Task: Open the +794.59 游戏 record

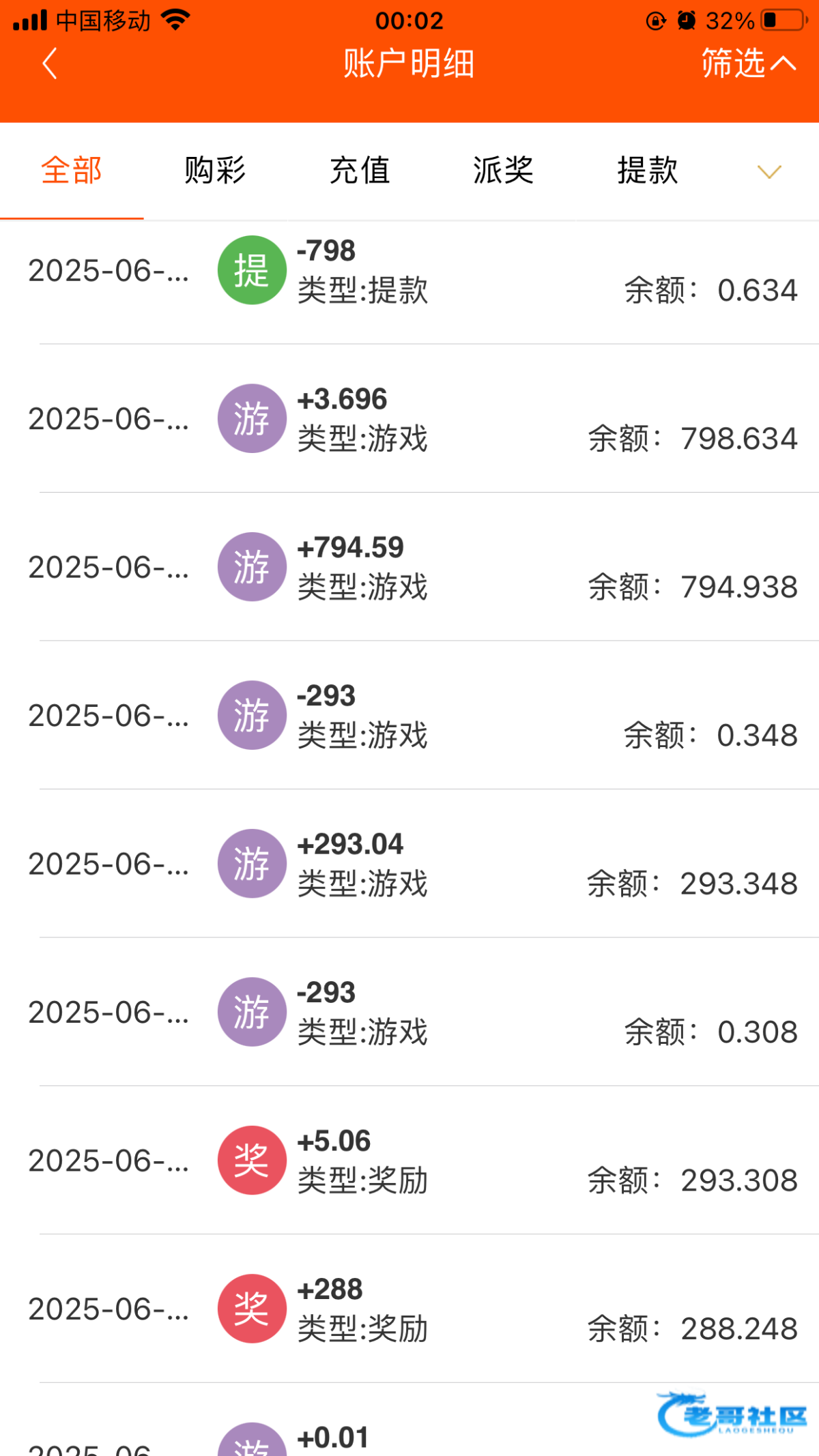Action: 409,567
